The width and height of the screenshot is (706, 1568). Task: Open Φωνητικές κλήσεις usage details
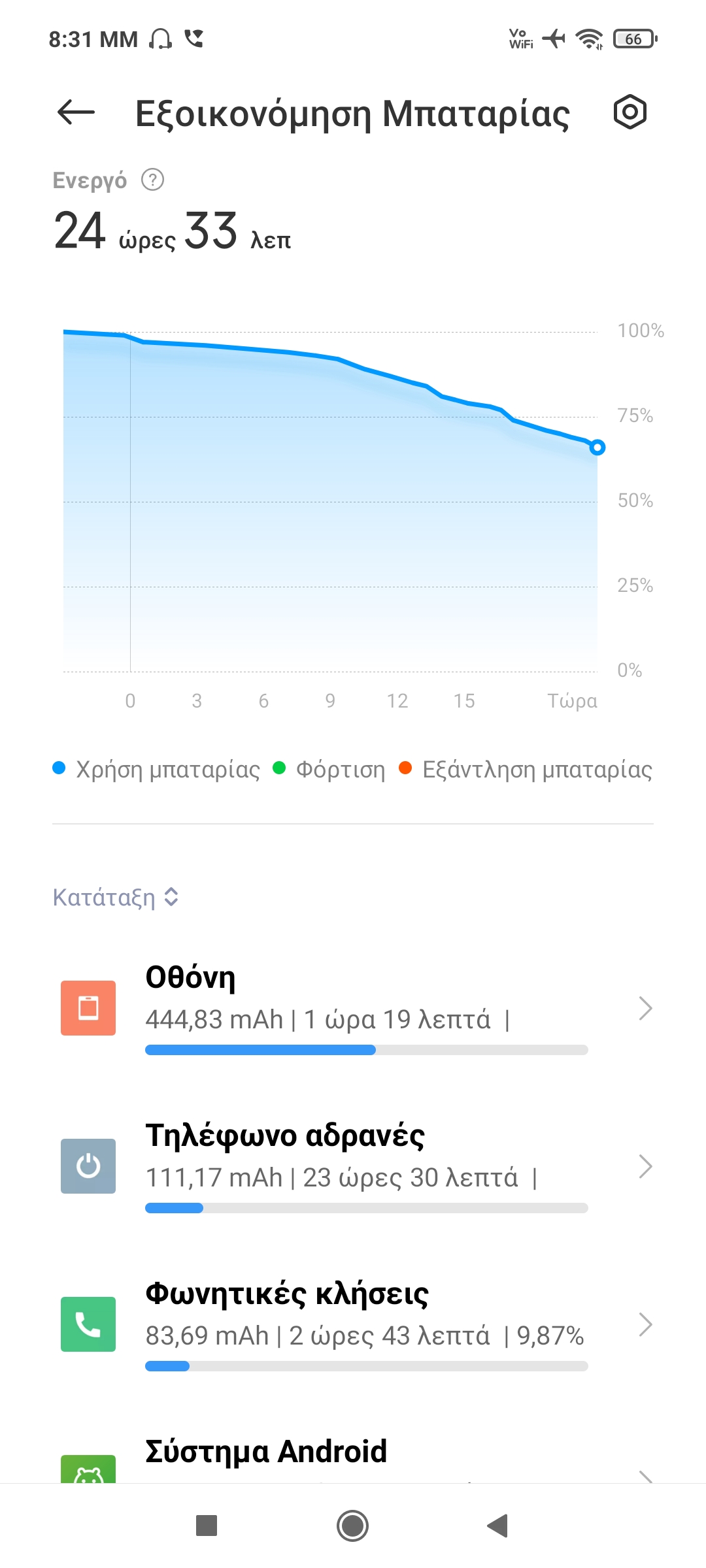(353, 1324)
